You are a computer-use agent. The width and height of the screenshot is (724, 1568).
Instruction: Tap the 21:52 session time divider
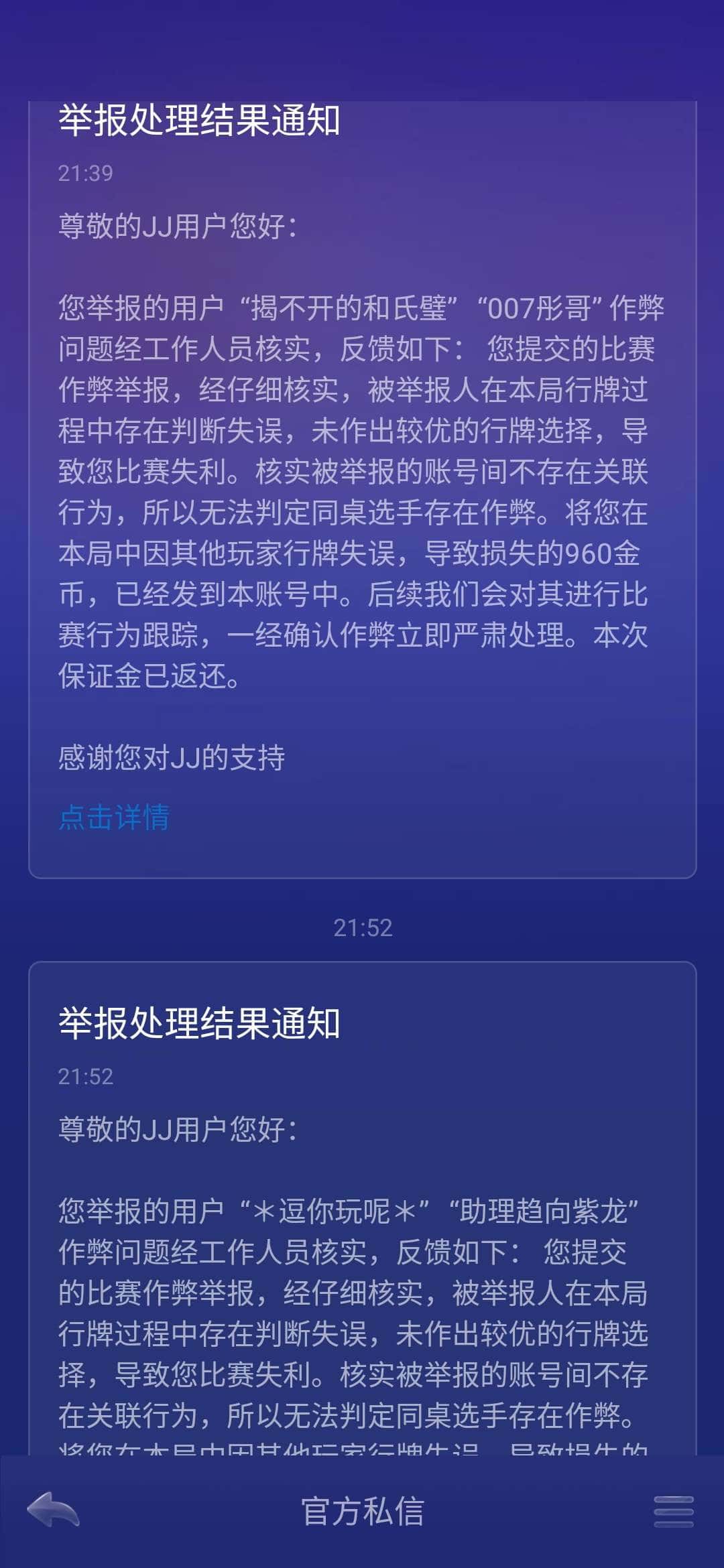362,928
